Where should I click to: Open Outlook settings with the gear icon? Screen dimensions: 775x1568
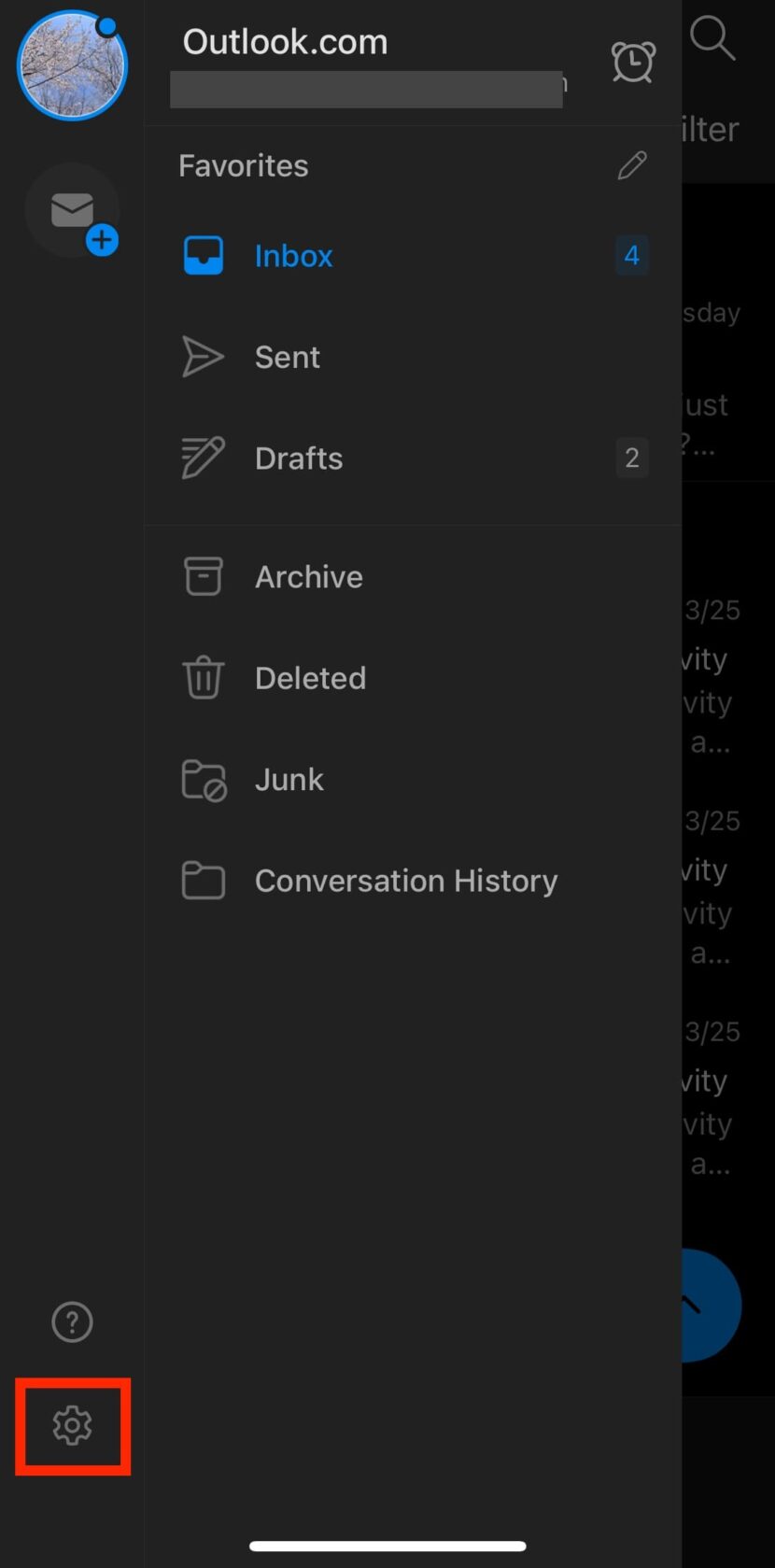pyautogui.click(x=72, y=1425)
